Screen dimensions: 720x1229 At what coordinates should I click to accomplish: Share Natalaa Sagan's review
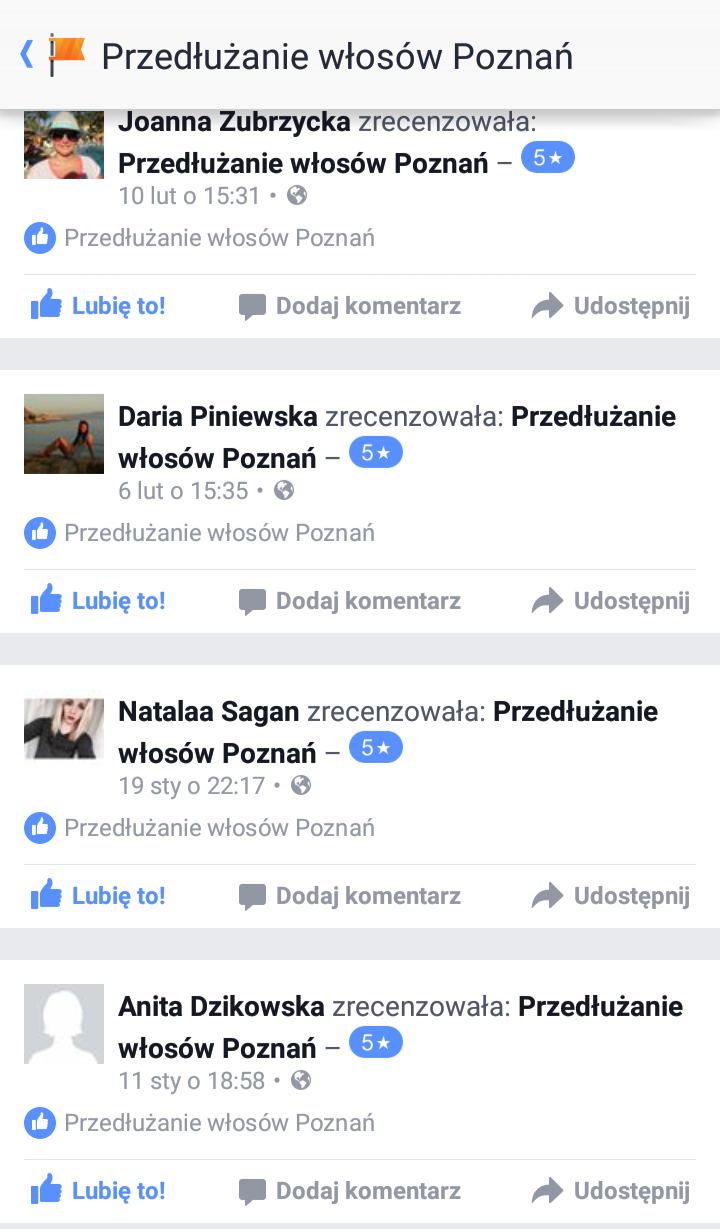pyautogui.click(x=610, y=896)
